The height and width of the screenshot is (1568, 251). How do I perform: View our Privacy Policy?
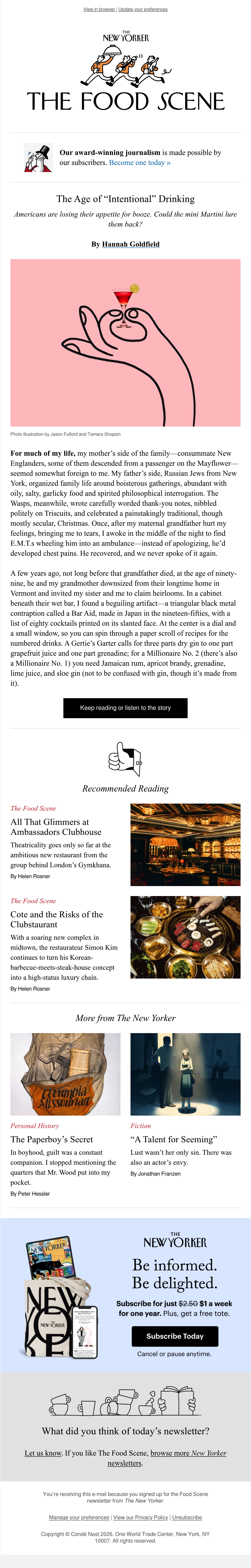coord(141,1517)
